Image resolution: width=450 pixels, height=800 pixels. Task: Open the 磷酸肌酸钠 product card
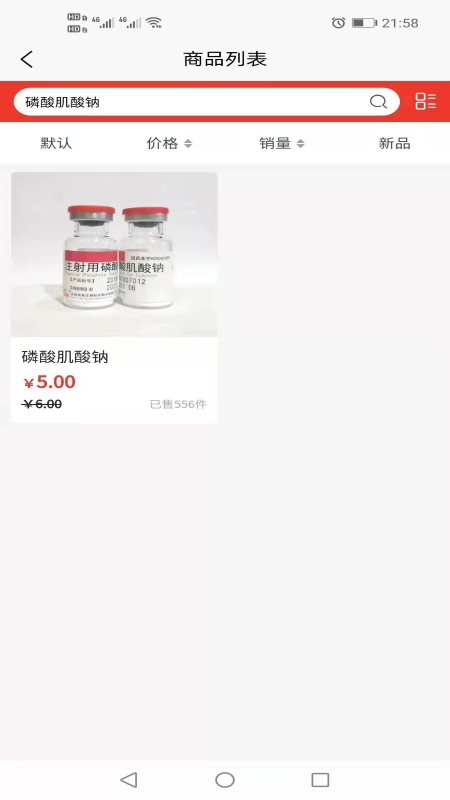click(114, 297)
